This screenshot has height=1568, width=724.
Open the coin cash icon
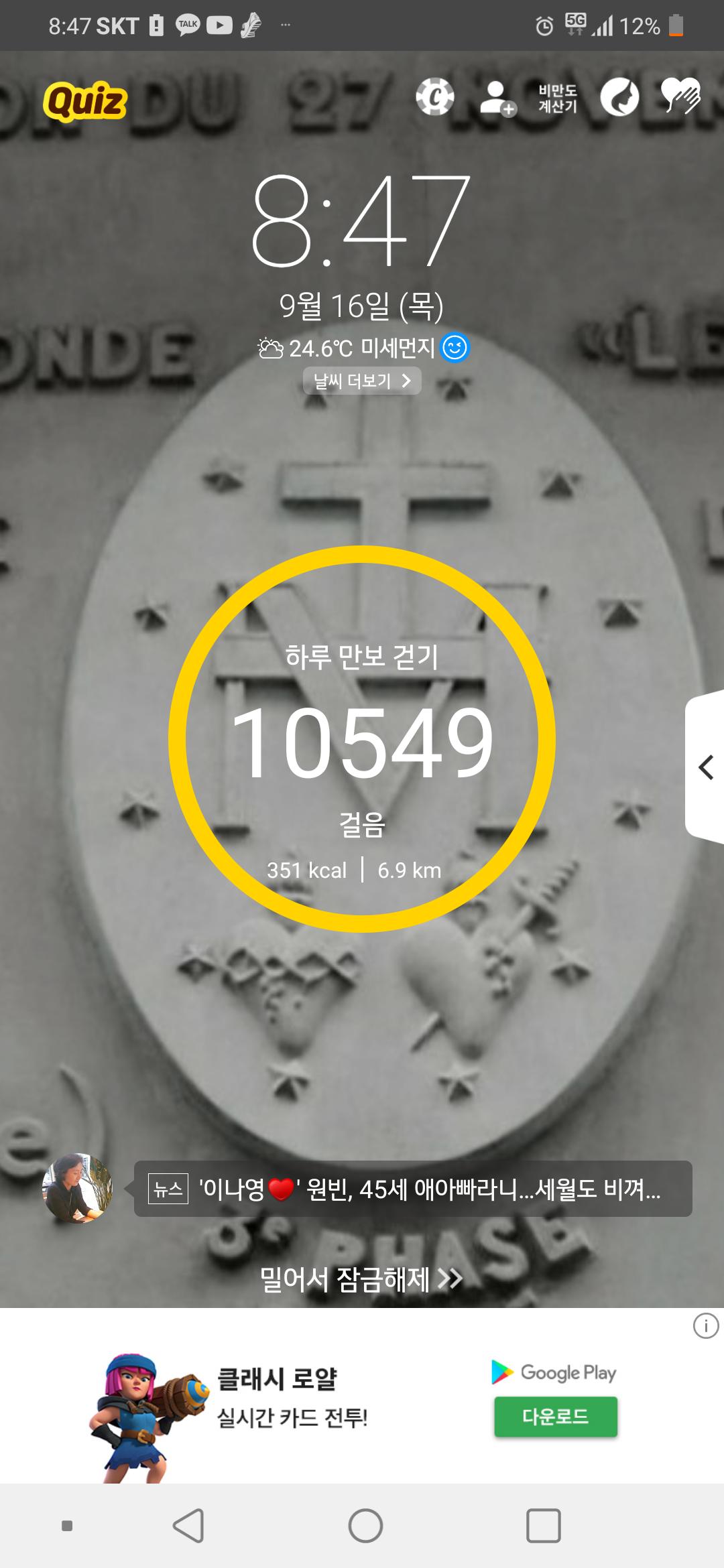point(434,98)
